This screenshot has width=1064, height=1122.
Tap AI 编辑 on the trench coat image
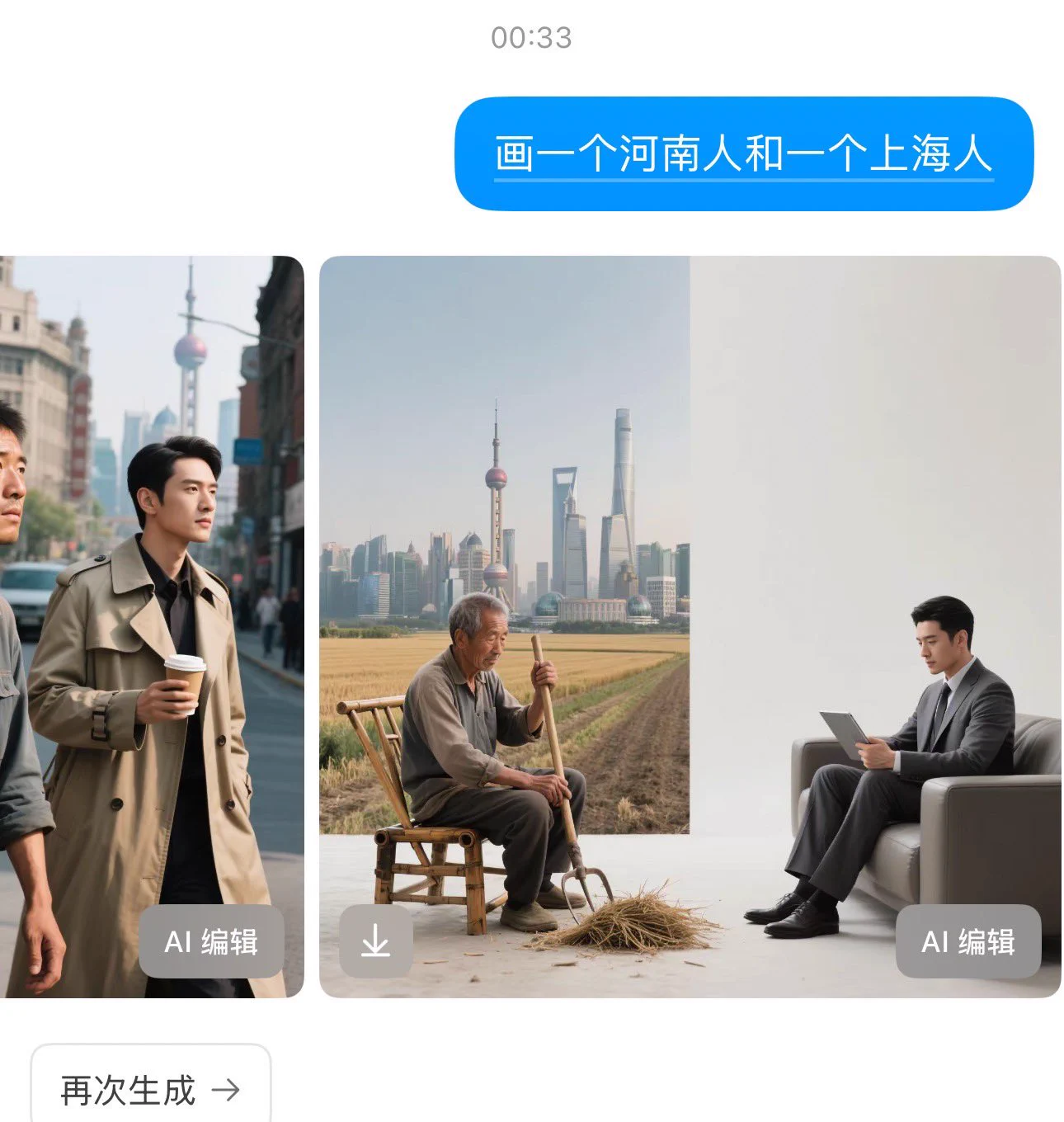coord(211,941)
